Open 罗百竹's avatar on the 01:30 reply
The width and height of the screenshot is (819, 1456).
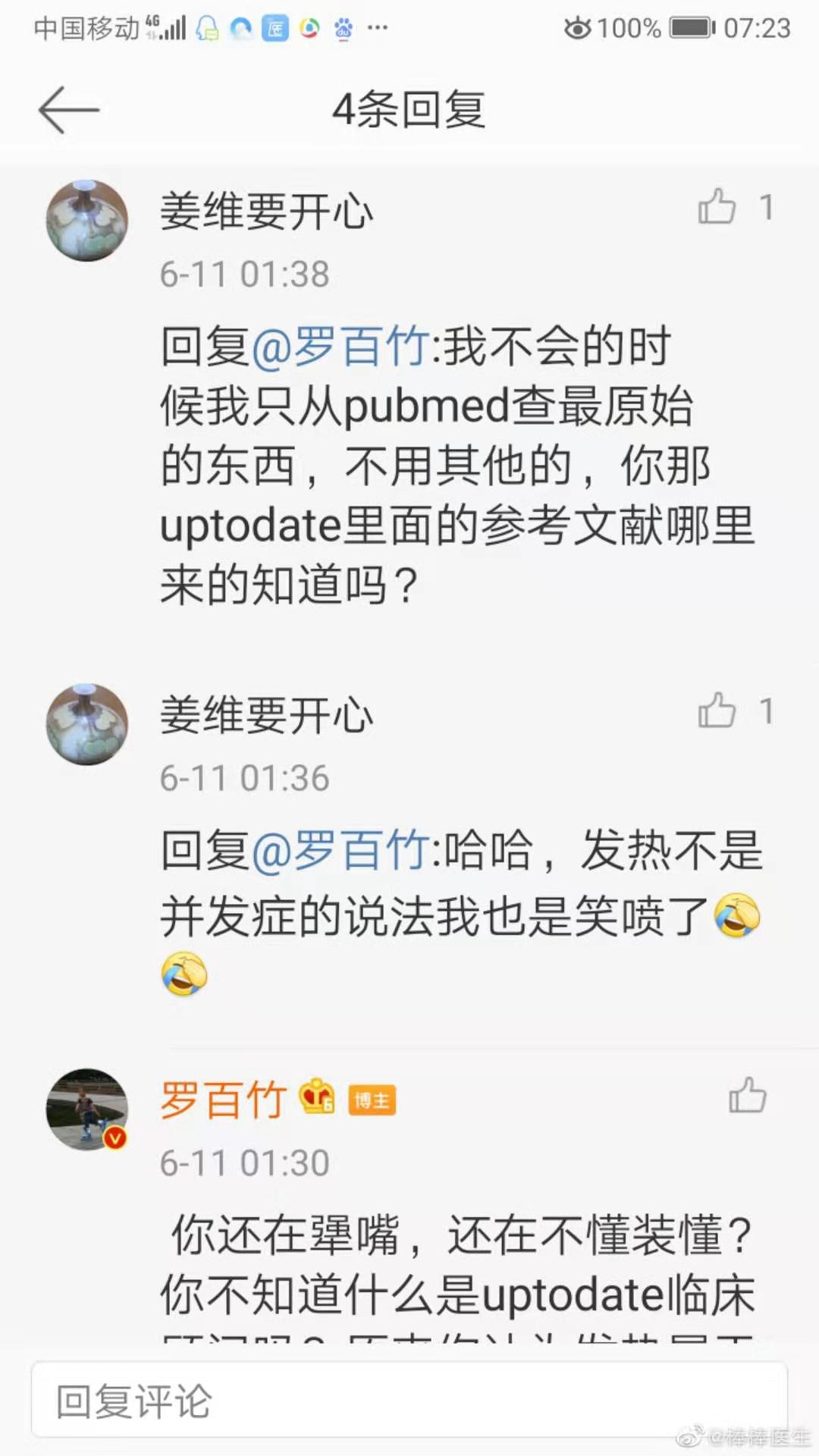point(87,1109)
